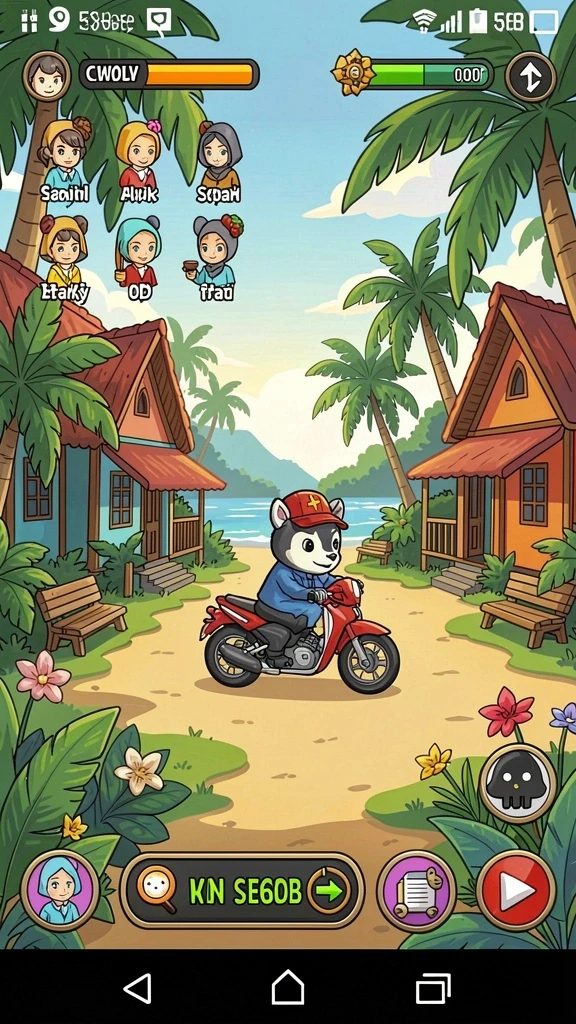Tap the black skull button
576x1024 pixels.
point(518,783)
